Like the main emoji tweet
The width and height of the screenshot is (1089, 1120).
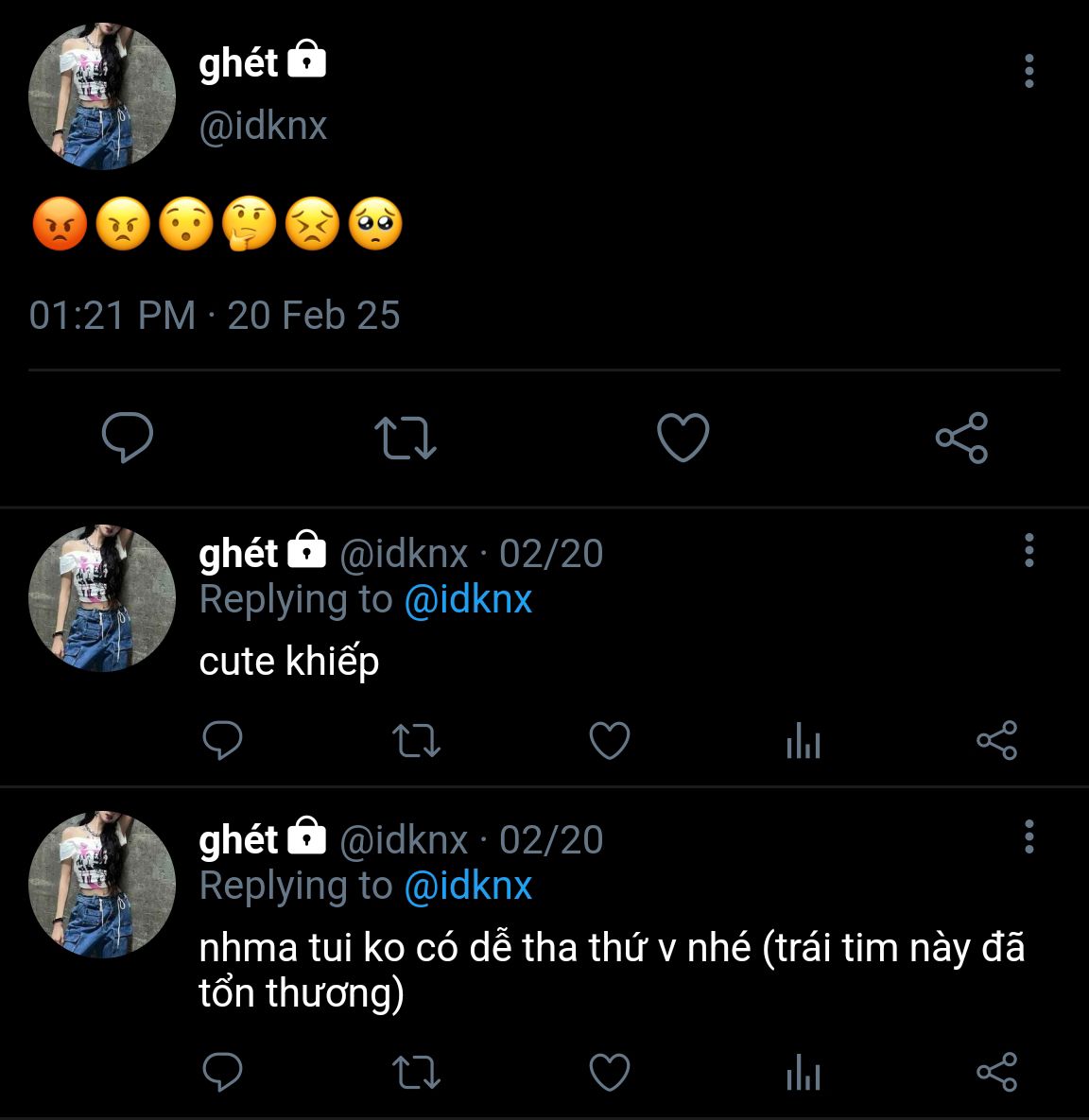click(683, 438)
